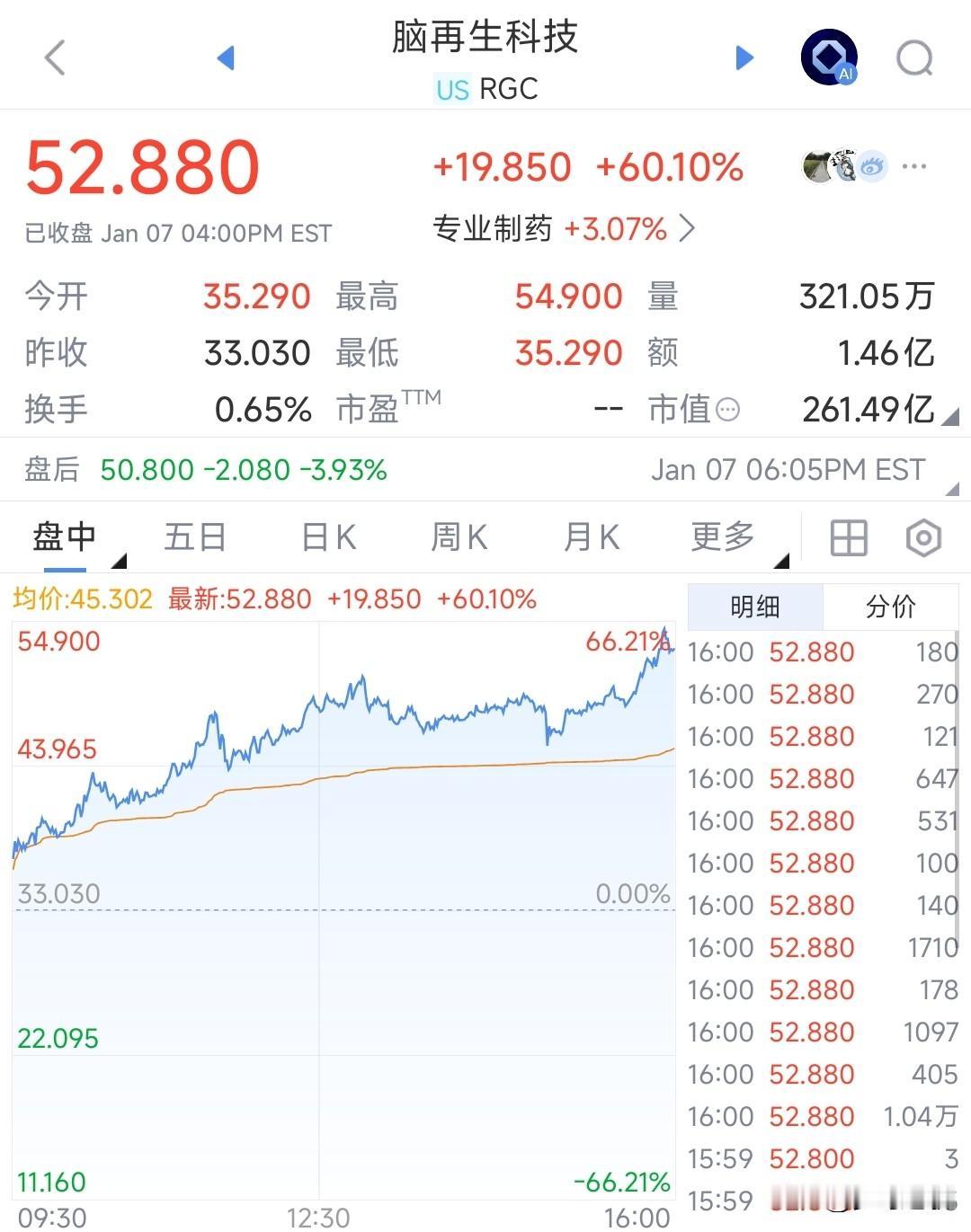Open the more options ellipsis icon

point(913,166)
